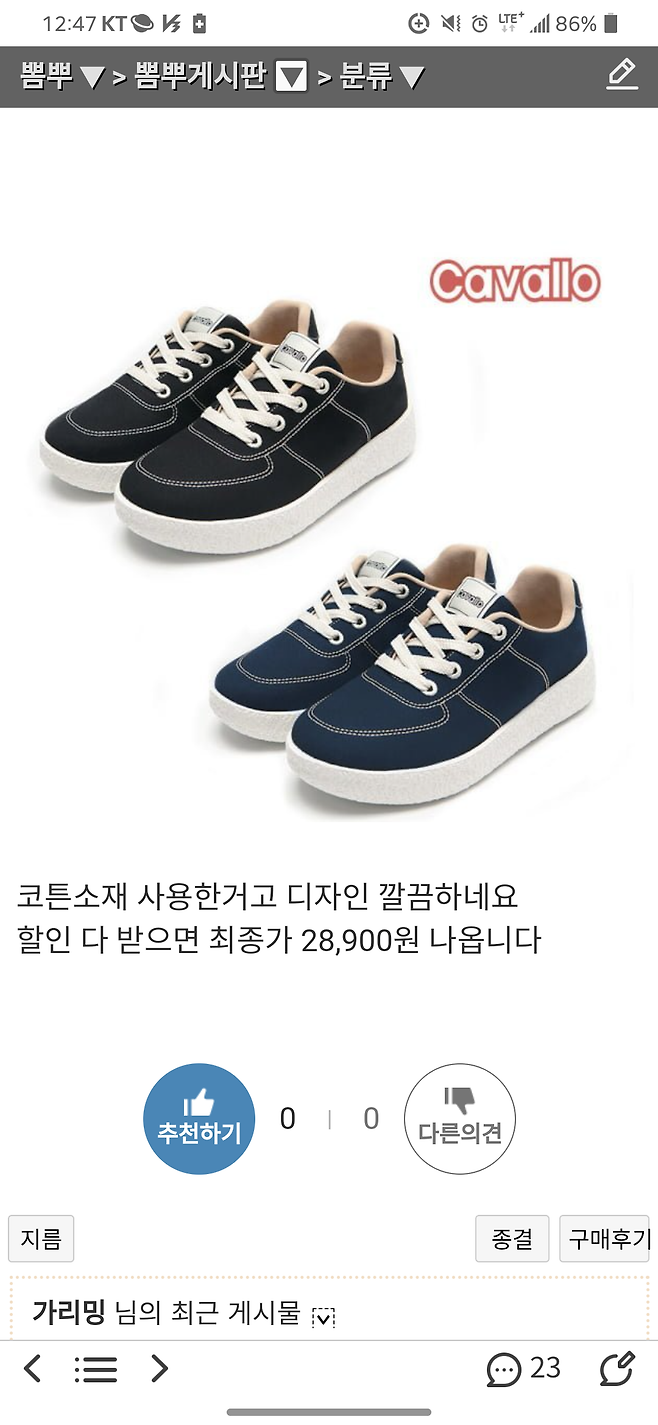Go to the next post arrow
658x1425 pixels.
tap(159, 1368)
